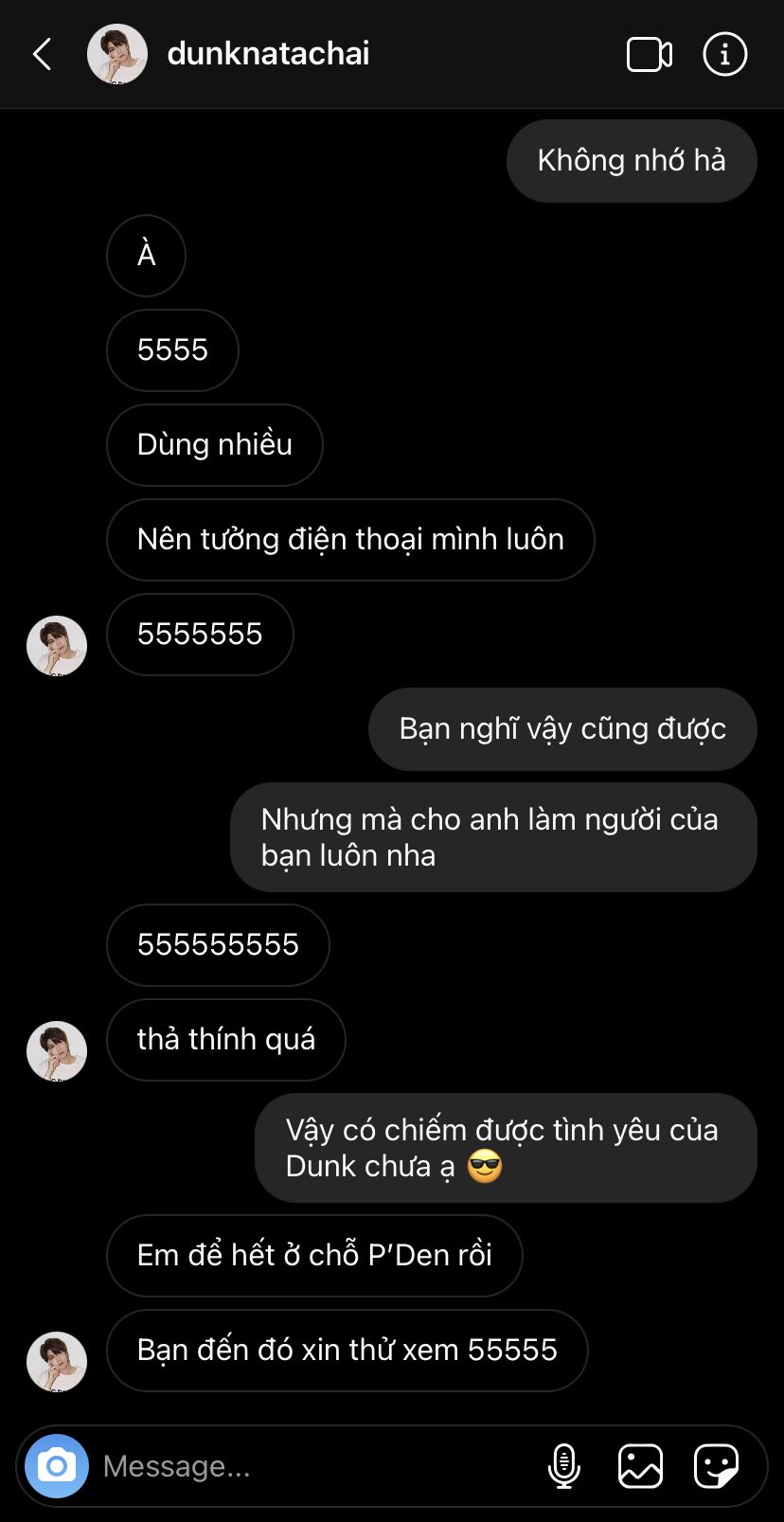Record a voice message with microphone
The width and height of the screenshot is (784, 1522).
click(x=564, y=1466)
